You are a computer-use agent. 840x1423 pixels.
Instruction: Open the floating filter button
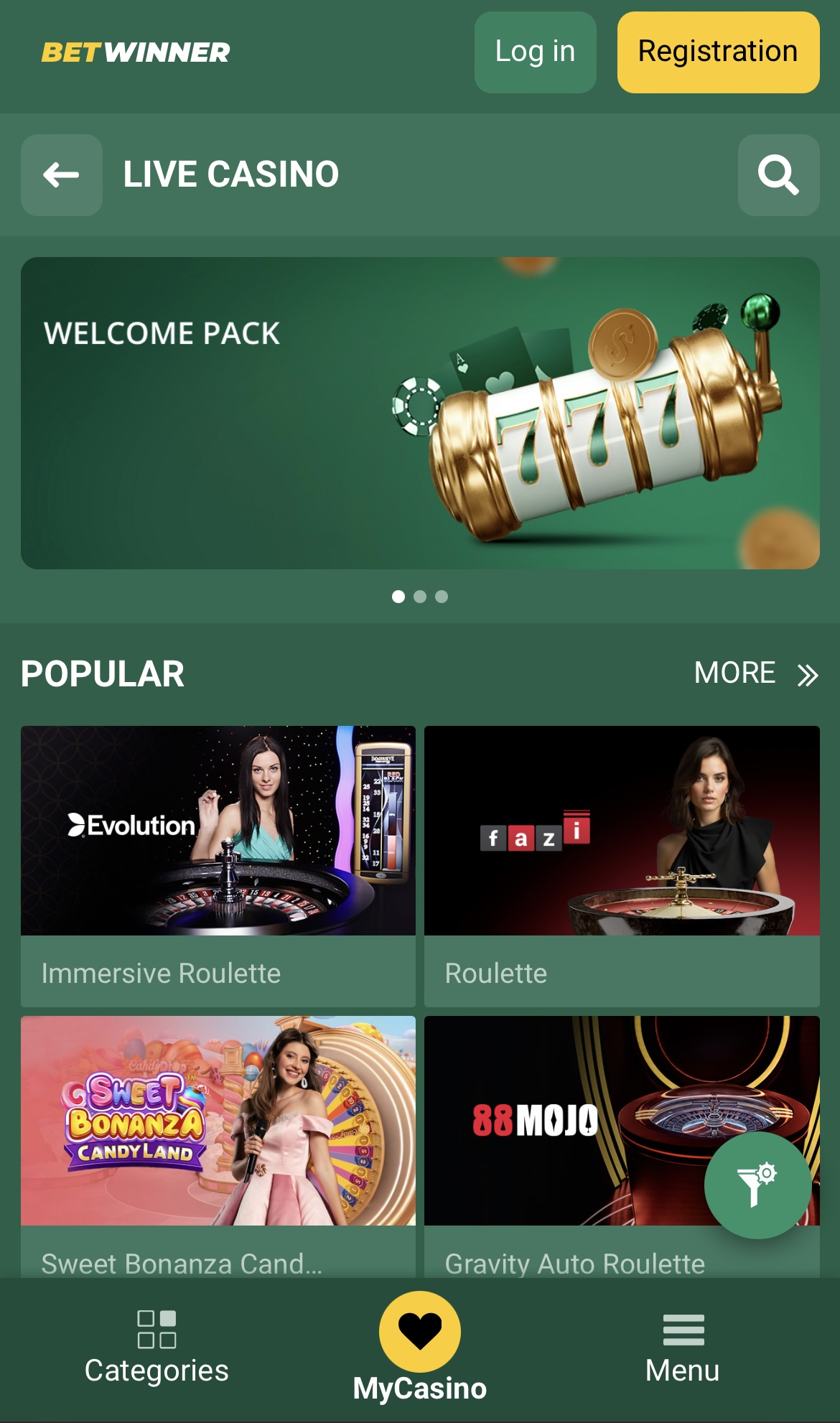[757, 1185]
